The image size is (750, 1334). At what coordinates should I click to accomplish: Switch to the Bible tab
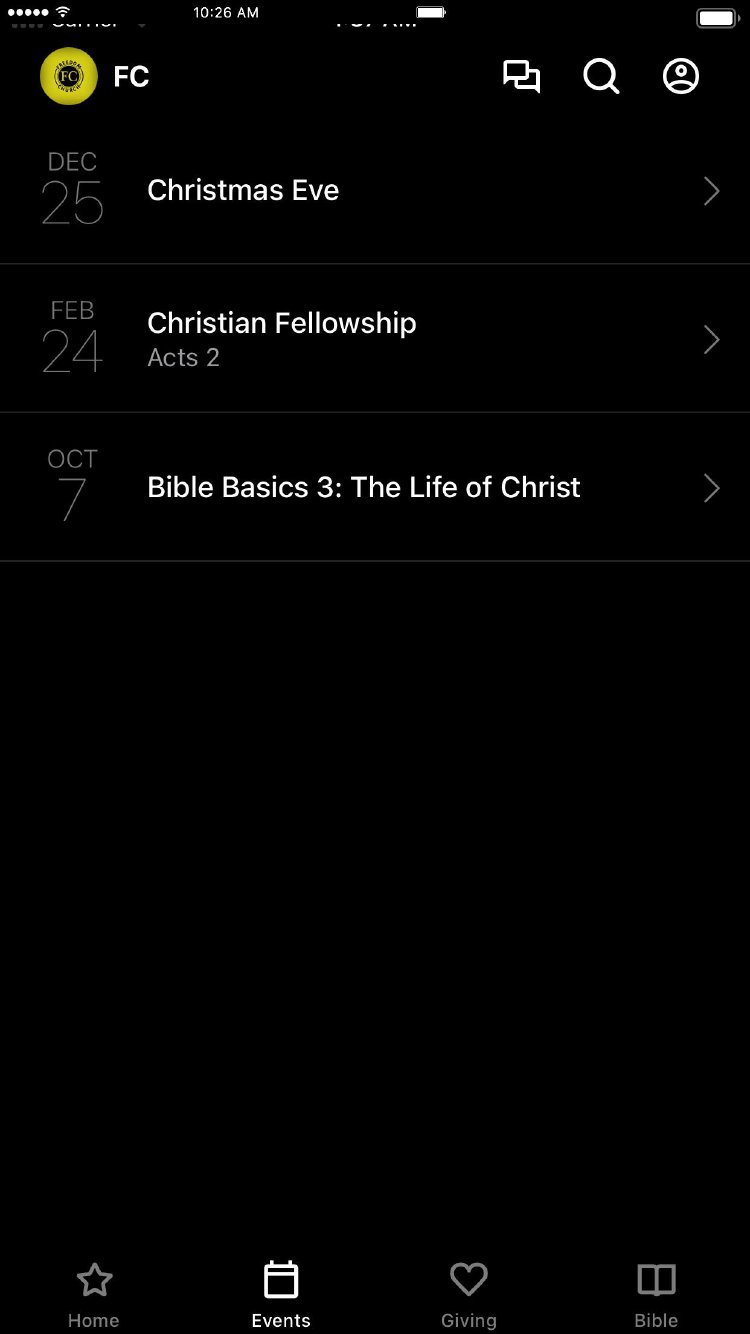[656, 1293]
